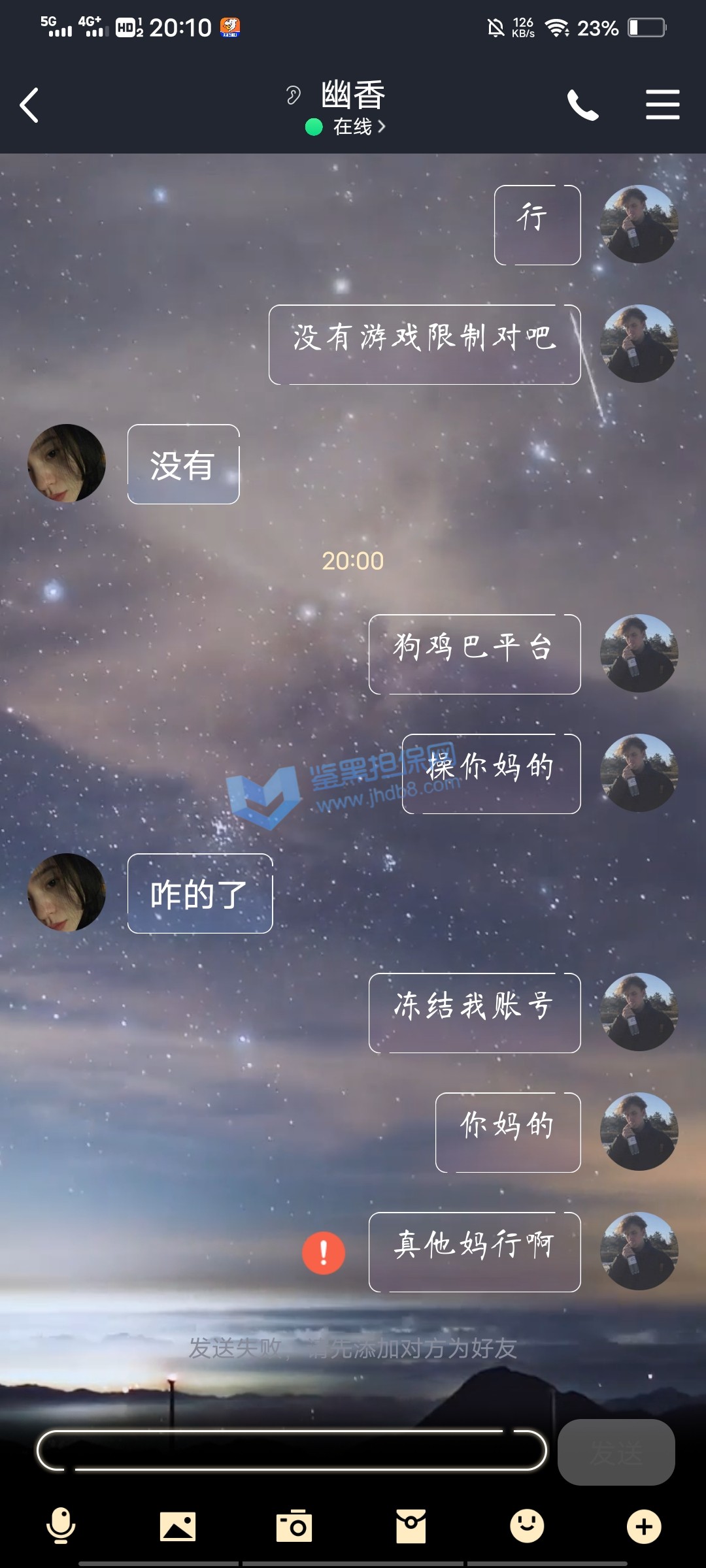This screenshot has height=1568, width=706.
Task: Focus the message input field
Action: pos(292,1451)
